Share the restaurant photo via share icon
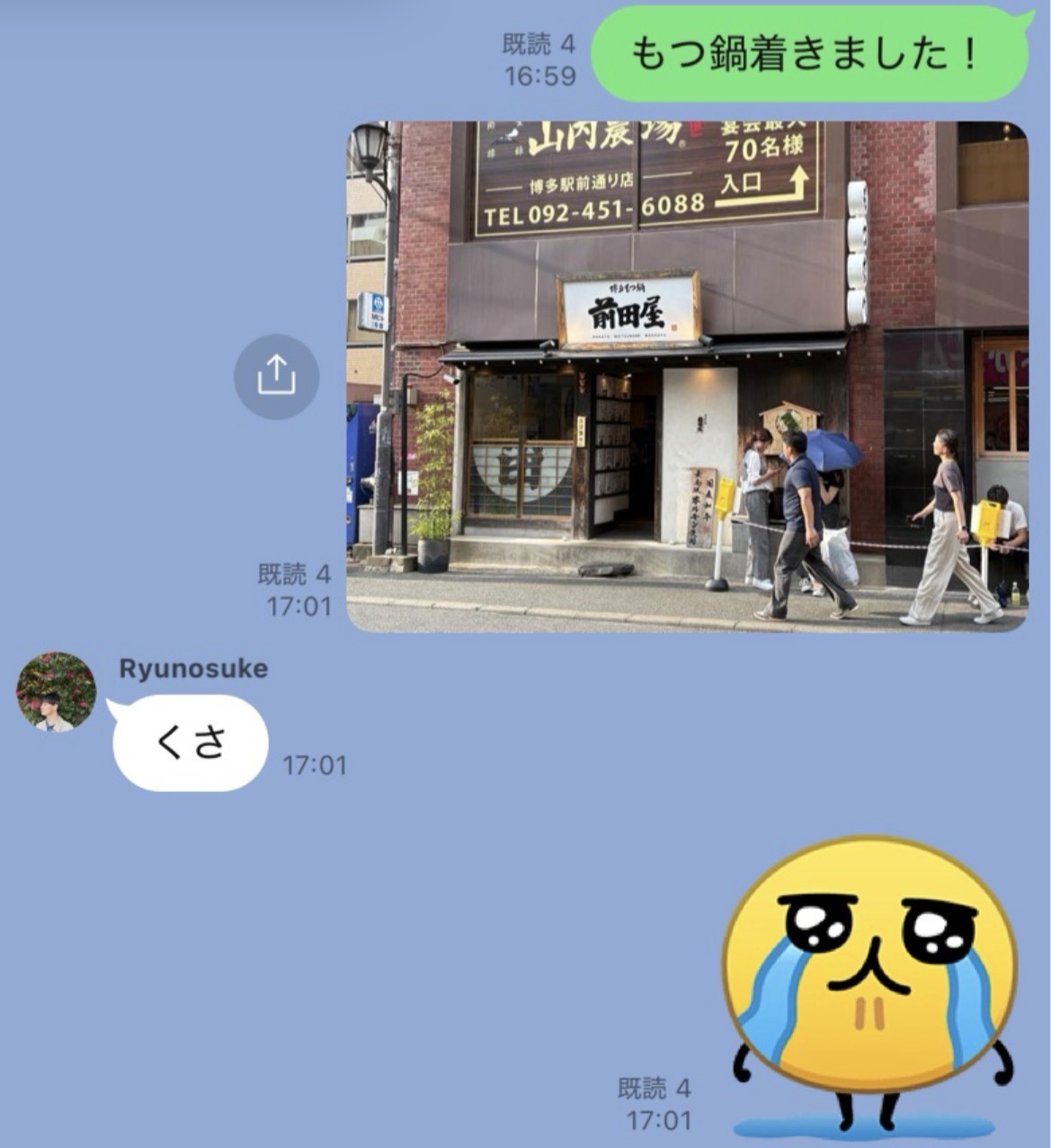The image size is (1051, 1148). (276, 376)
